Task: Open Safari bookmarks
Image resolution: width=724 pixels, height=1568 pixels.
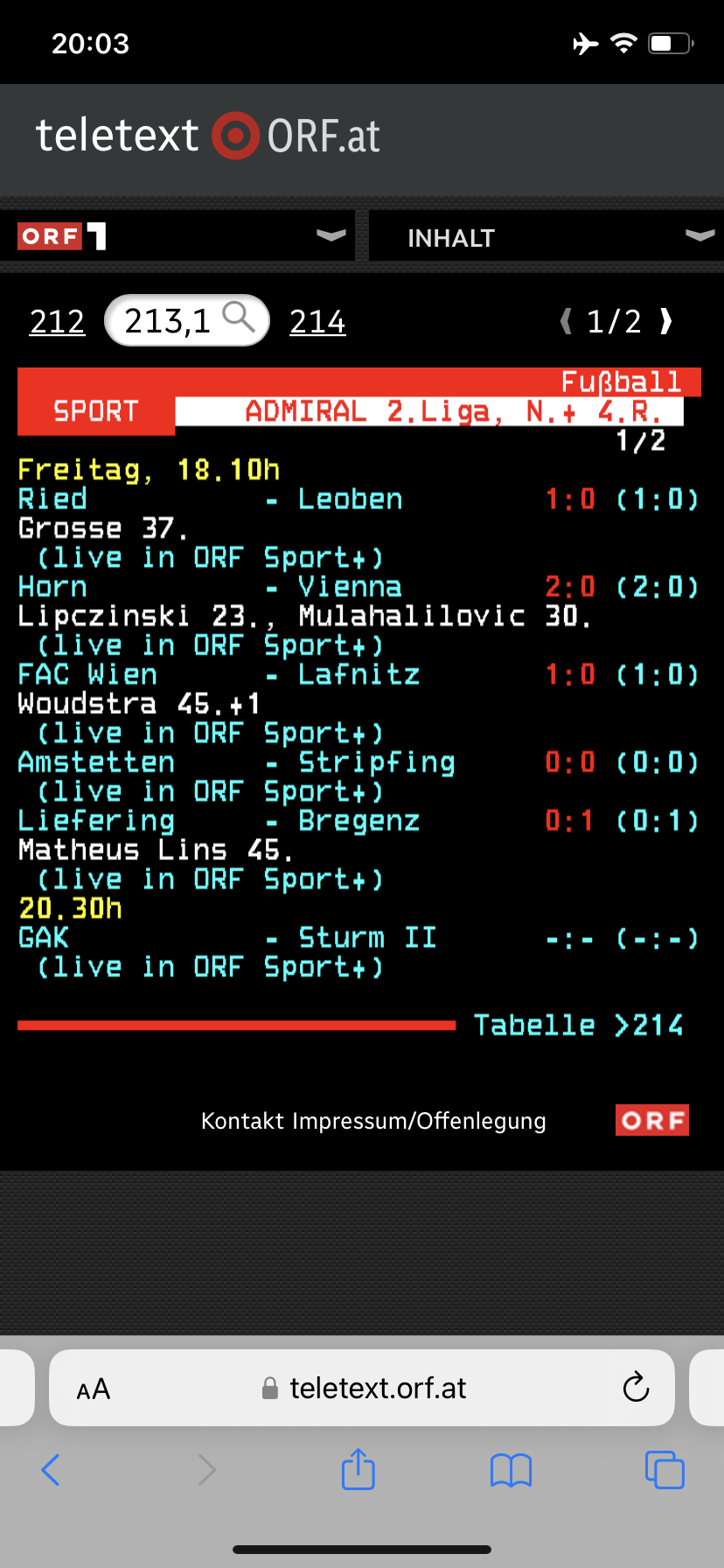Action: tap(512, 1471)
